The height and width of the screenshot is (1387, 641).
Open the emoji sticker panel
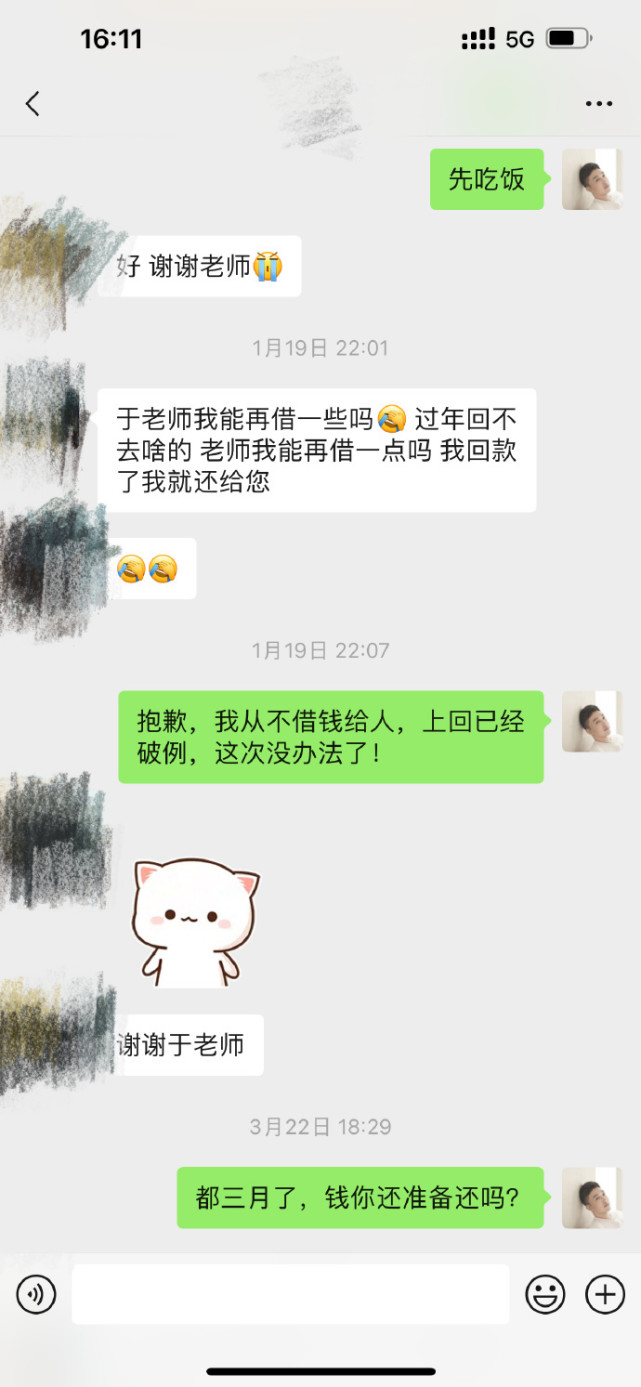coord(545,1295)
